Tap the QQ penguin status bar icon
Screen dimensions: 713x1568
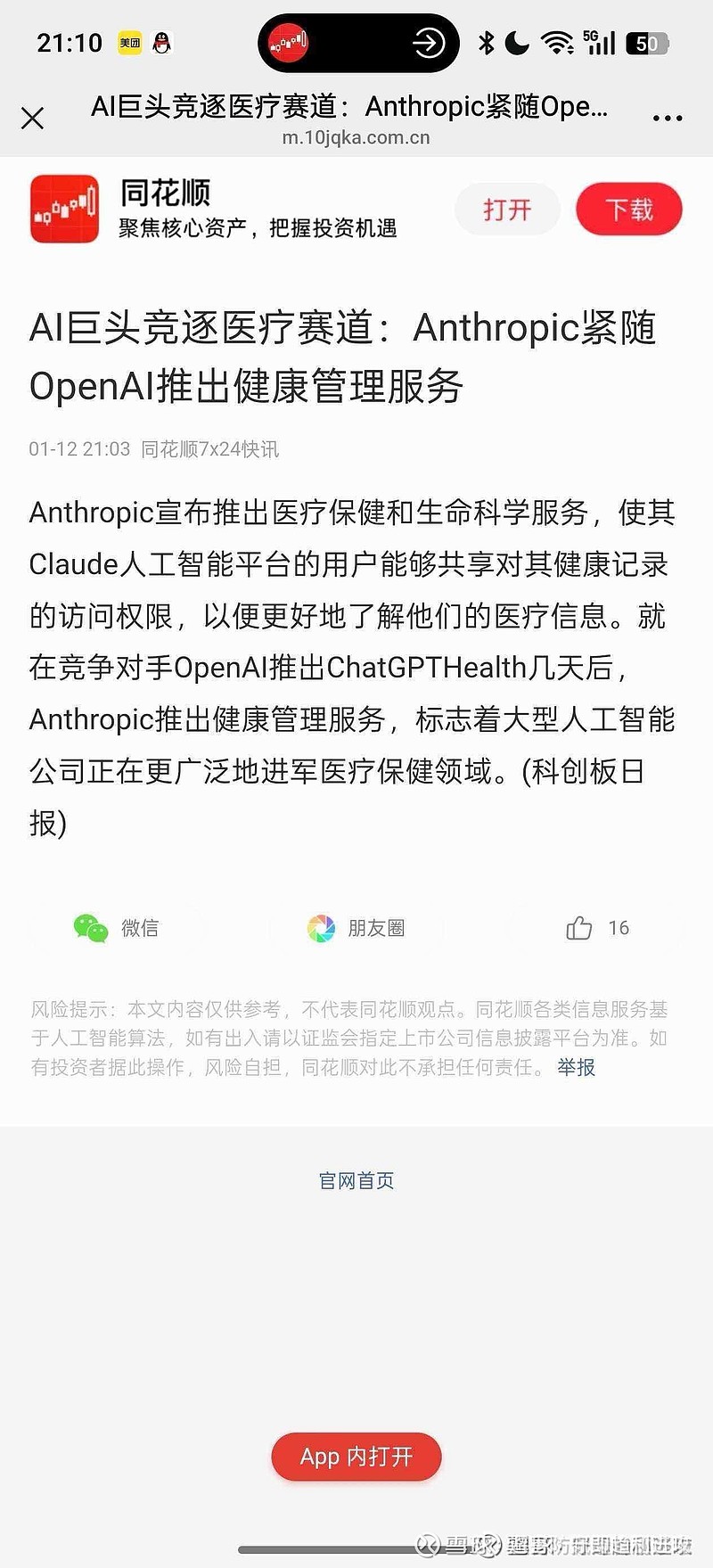pyautogui.click(x=163, y=43)
